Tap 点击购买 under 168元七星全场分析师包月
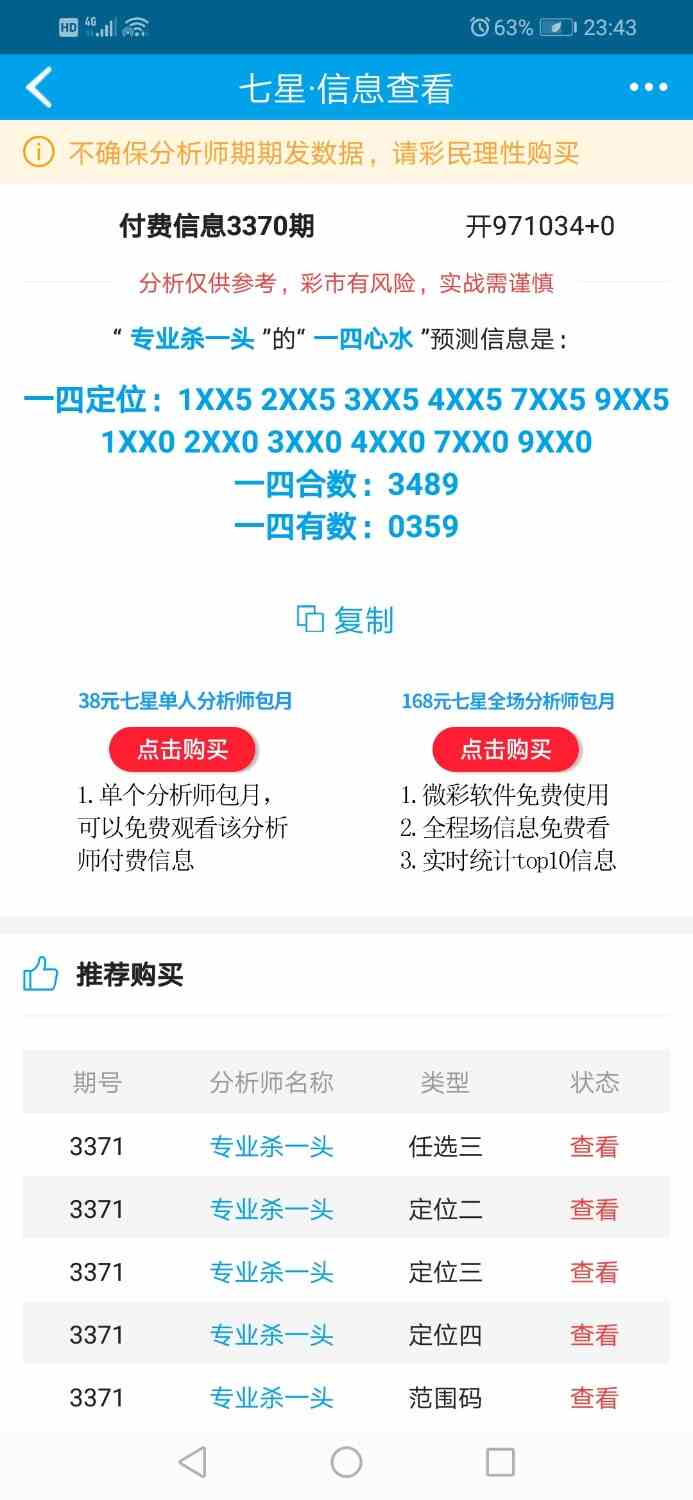This screenshot has height=1500, width=693. (x=506, y=749)
